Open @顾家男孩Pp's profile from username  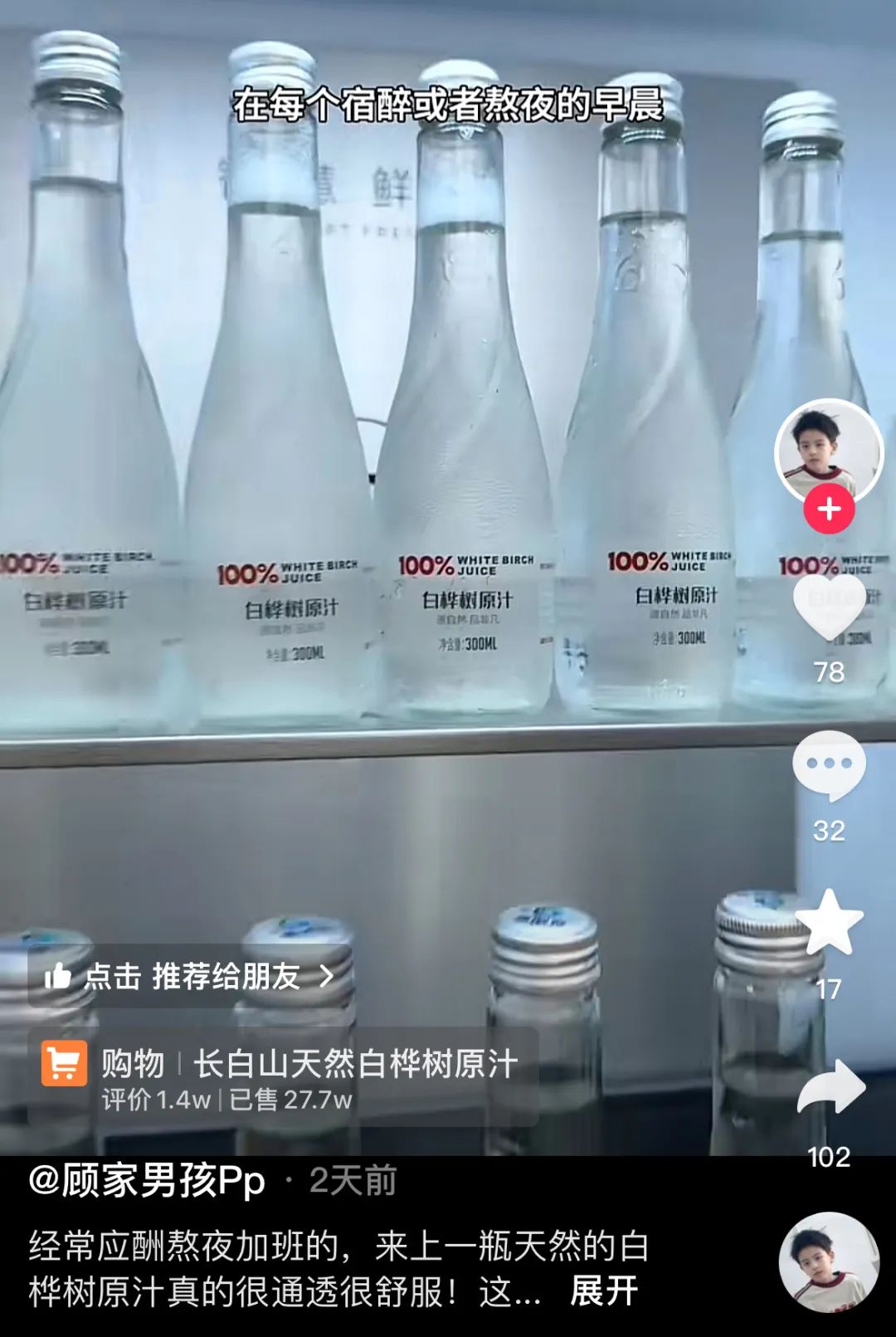coord(147,1180)
